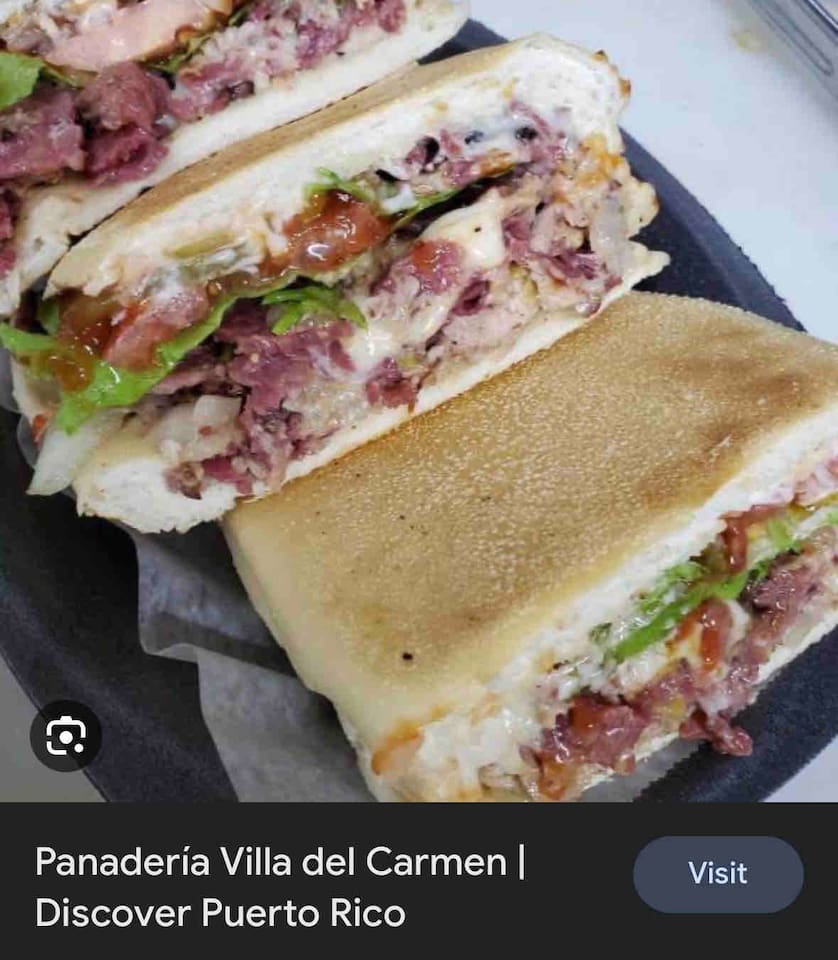The image size is (838, 960).
Task: Search this image with Google Lens
Action: (x=66, y=736)
